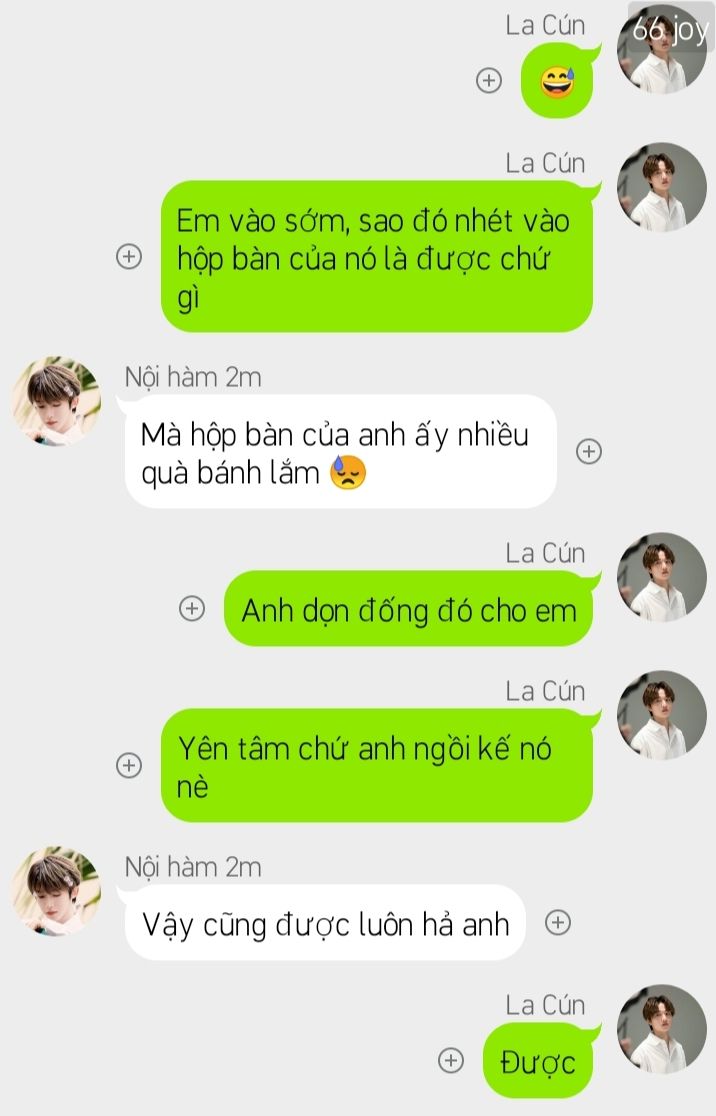Tap plus icon beside 'Vậy cũng được' message
Screen dimensions: 716x1116
coord(558,922)
